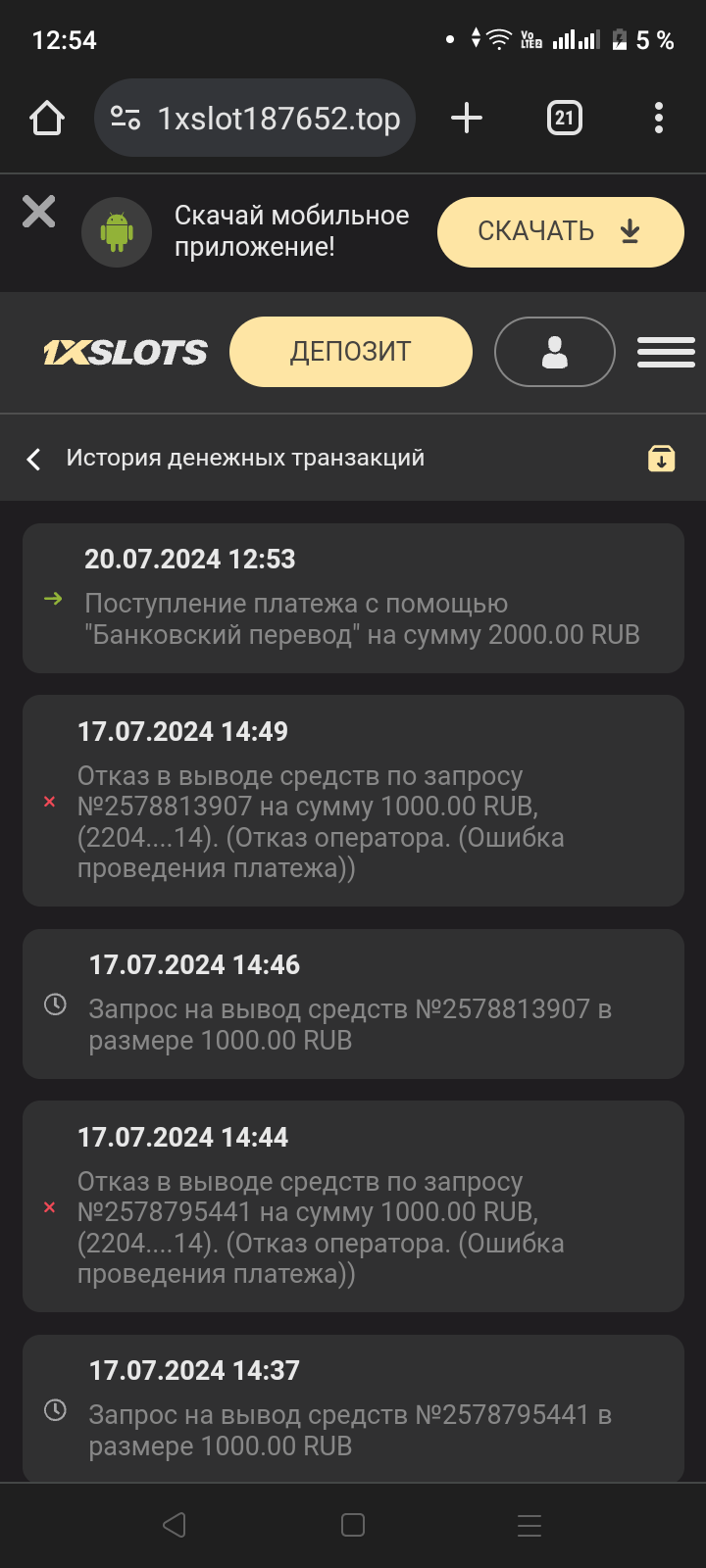The height and width of the screenshot is (1568, 706).
Task: Open the browser overflow menu
Action: 659,119
